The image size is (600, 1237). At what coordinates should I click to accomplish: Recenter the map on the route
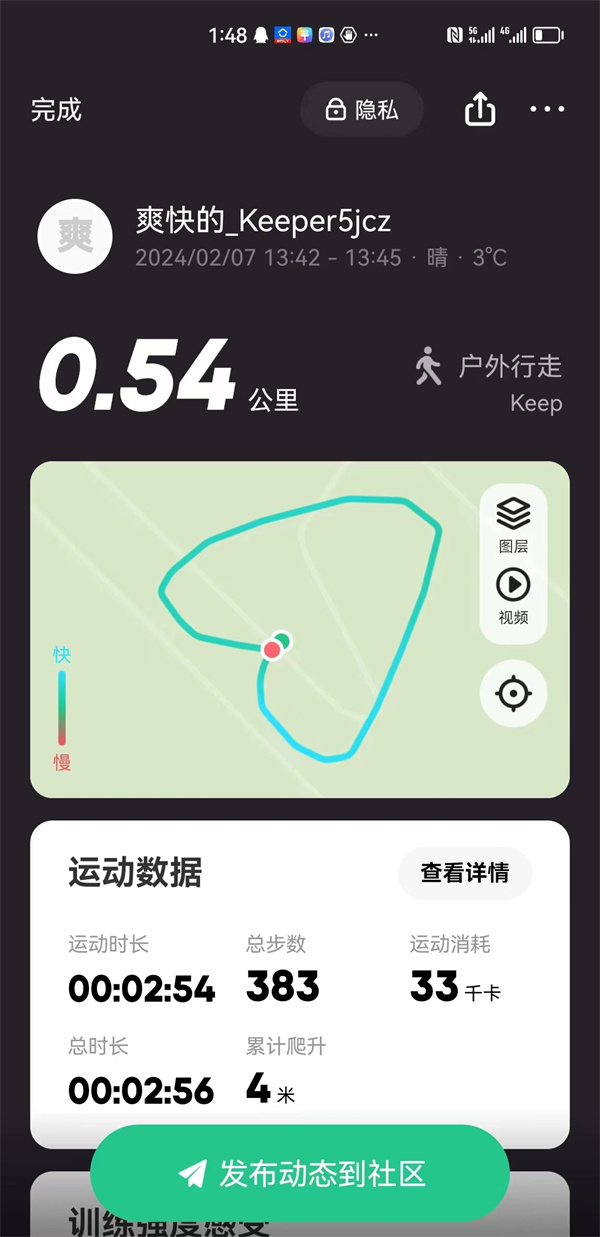[x=513, y=692]
